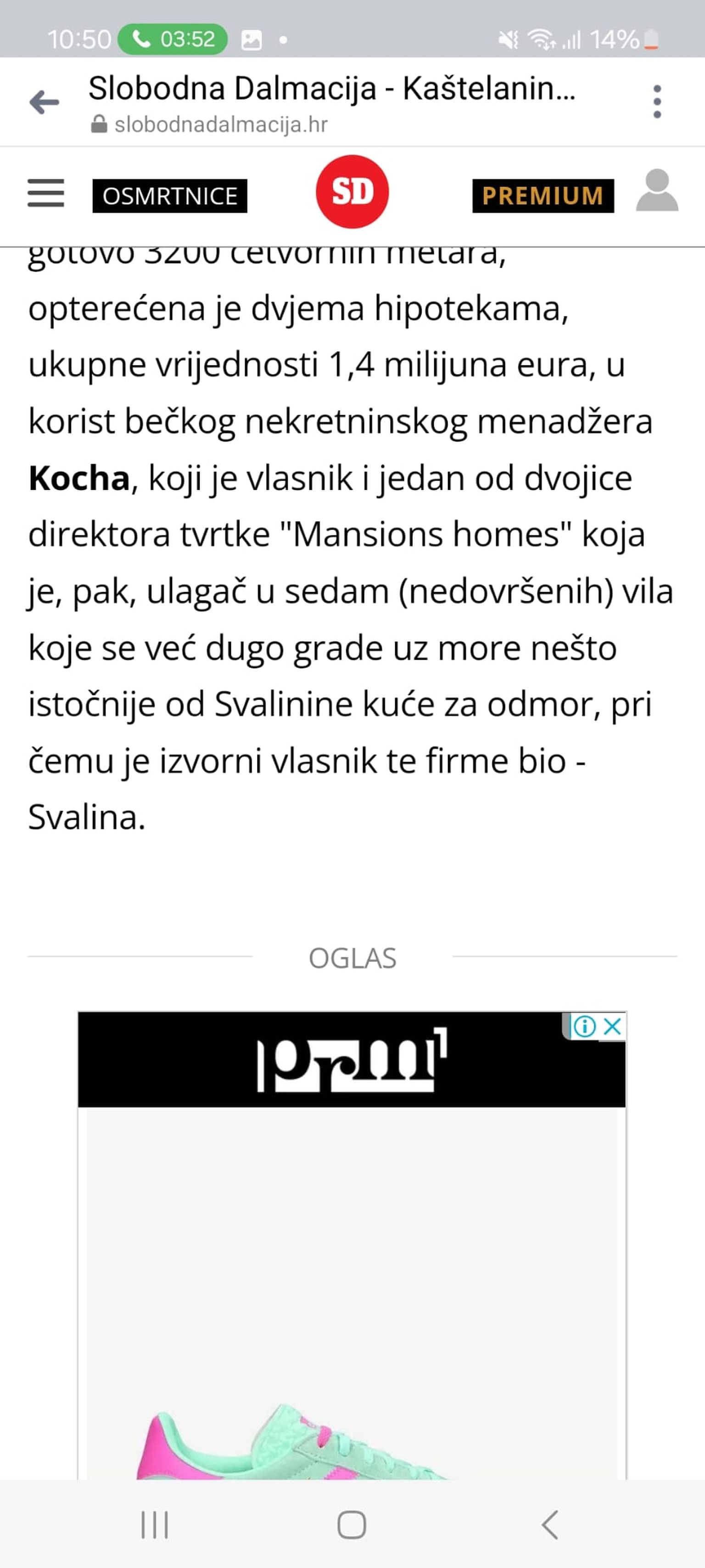Open the user profile icon
The height and width of the screenshot is (1568, 705).
(656, 191)
